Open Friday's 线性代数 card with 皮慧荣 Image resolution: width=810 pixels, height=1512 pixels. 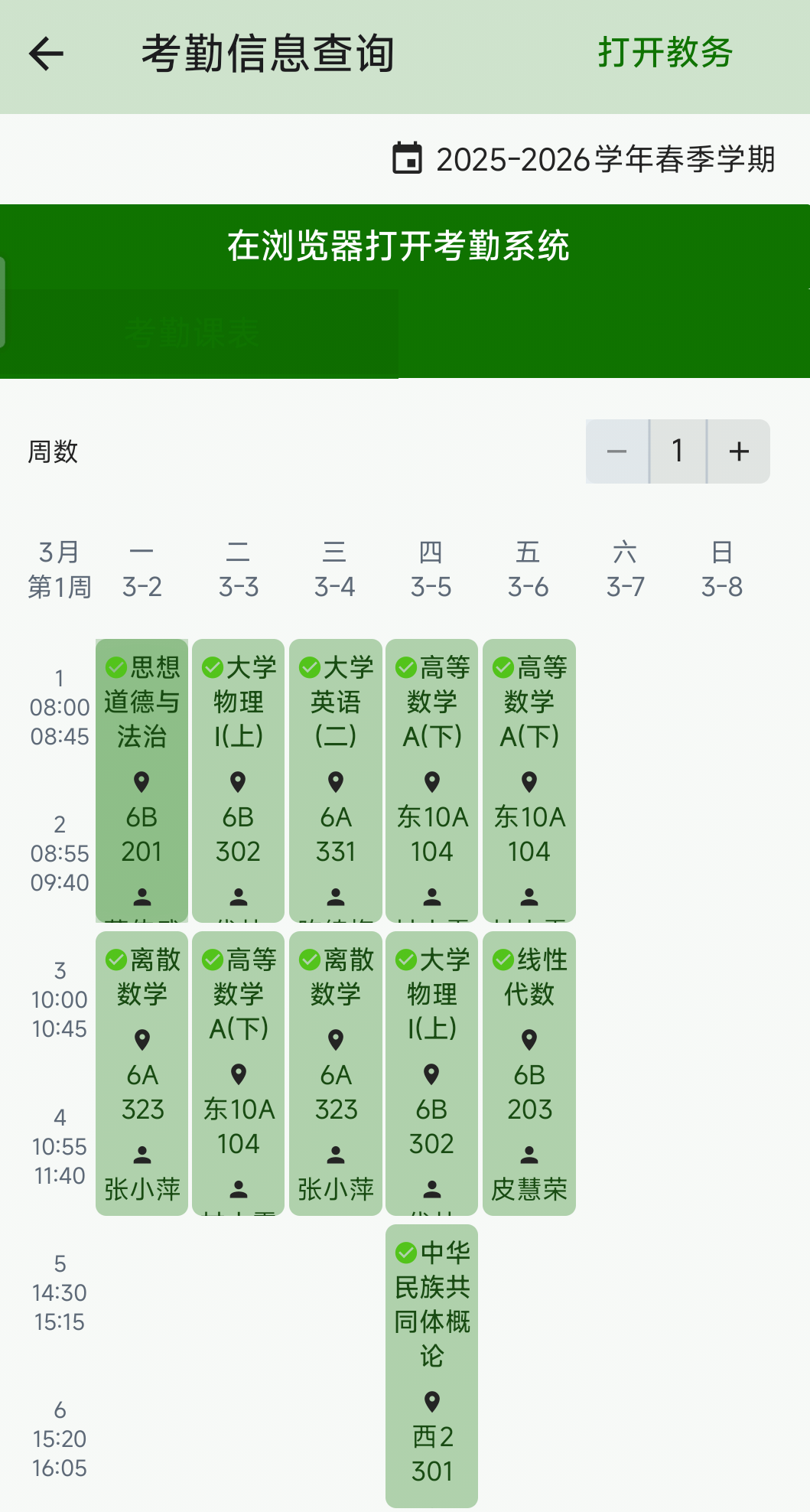tap(529, 1074)
